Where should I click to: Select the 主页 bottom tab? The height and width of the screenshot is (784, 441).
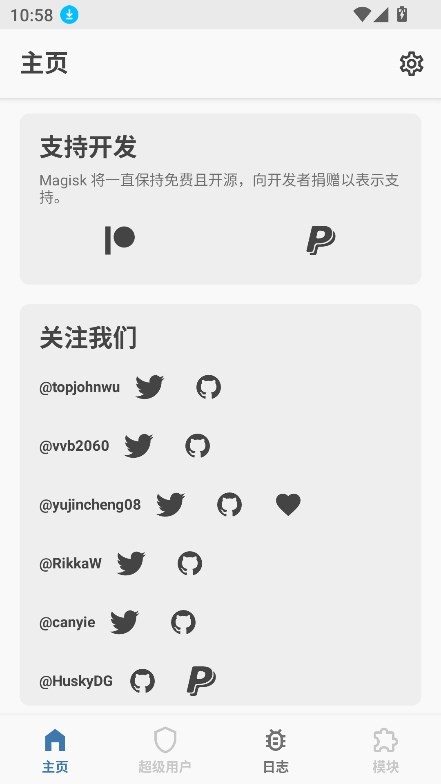pos(55,750)
